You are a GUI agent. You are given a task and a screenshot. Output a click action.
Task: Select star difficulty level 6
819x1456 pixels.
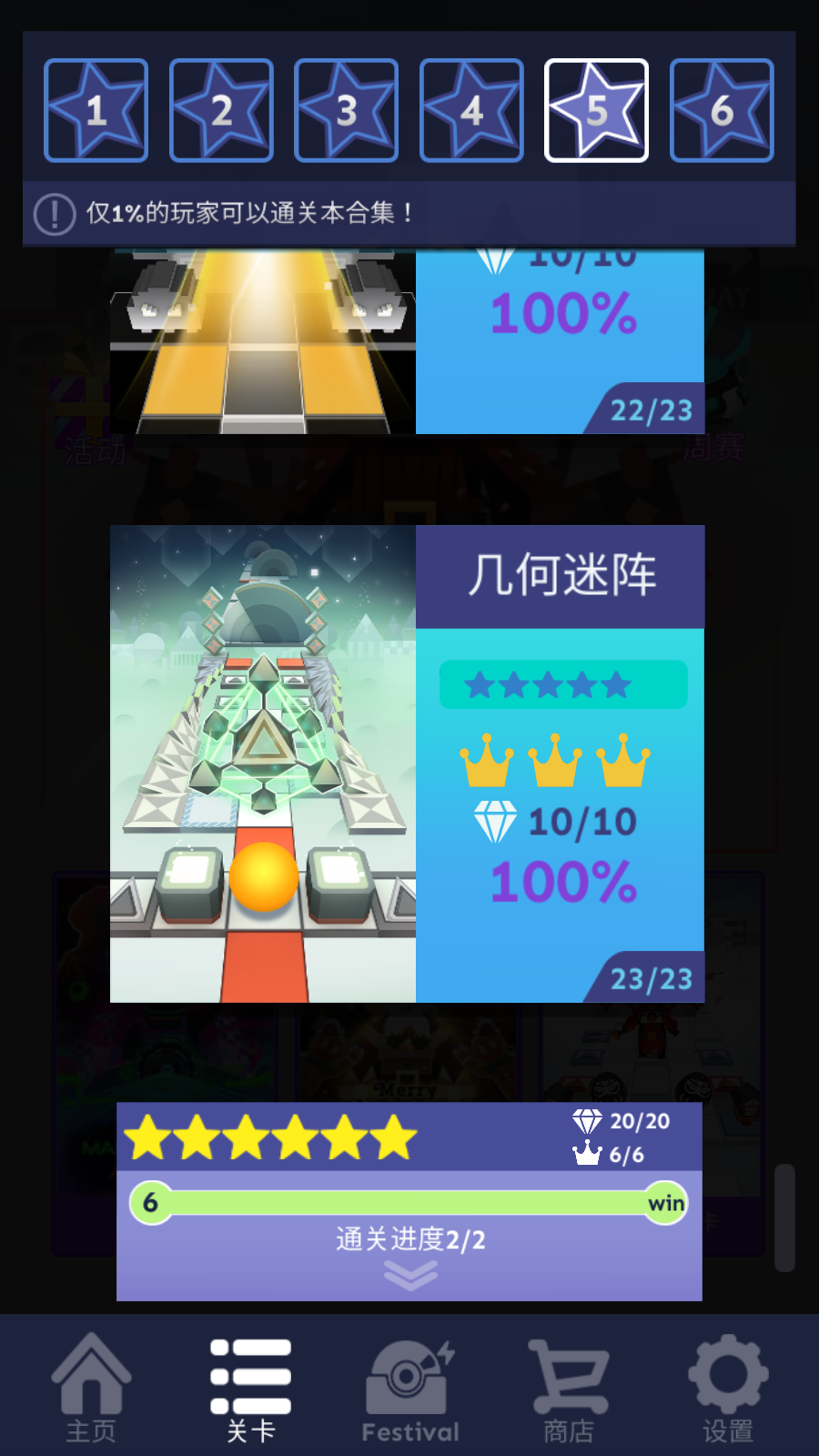click(722, 110)
